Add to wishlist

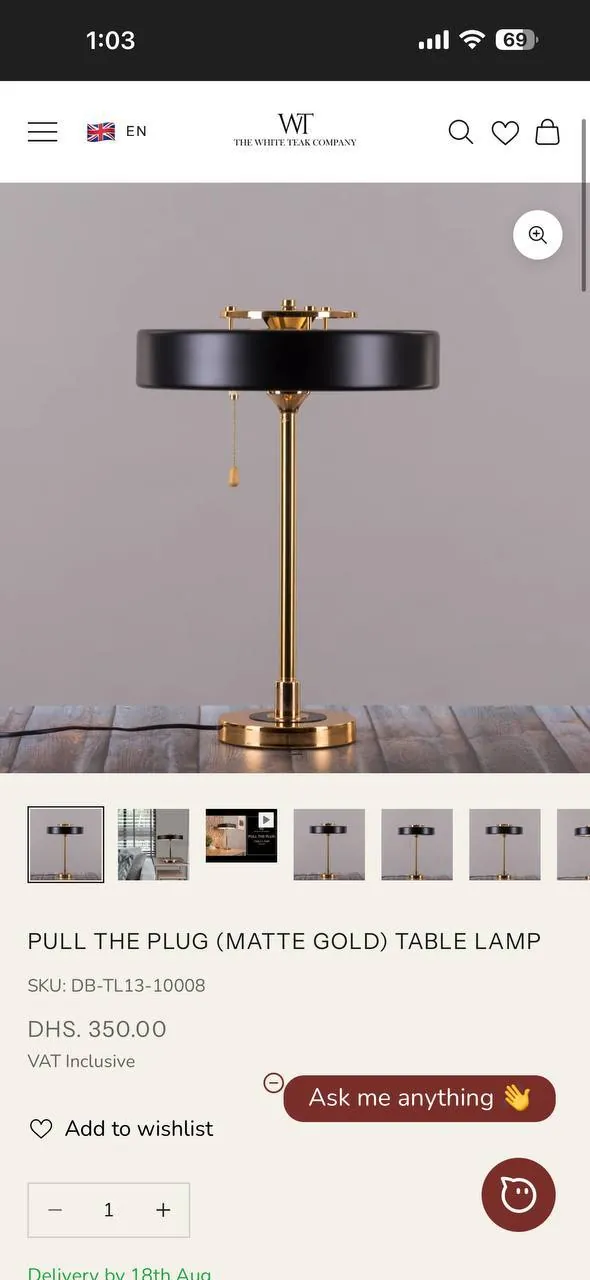121,1128
